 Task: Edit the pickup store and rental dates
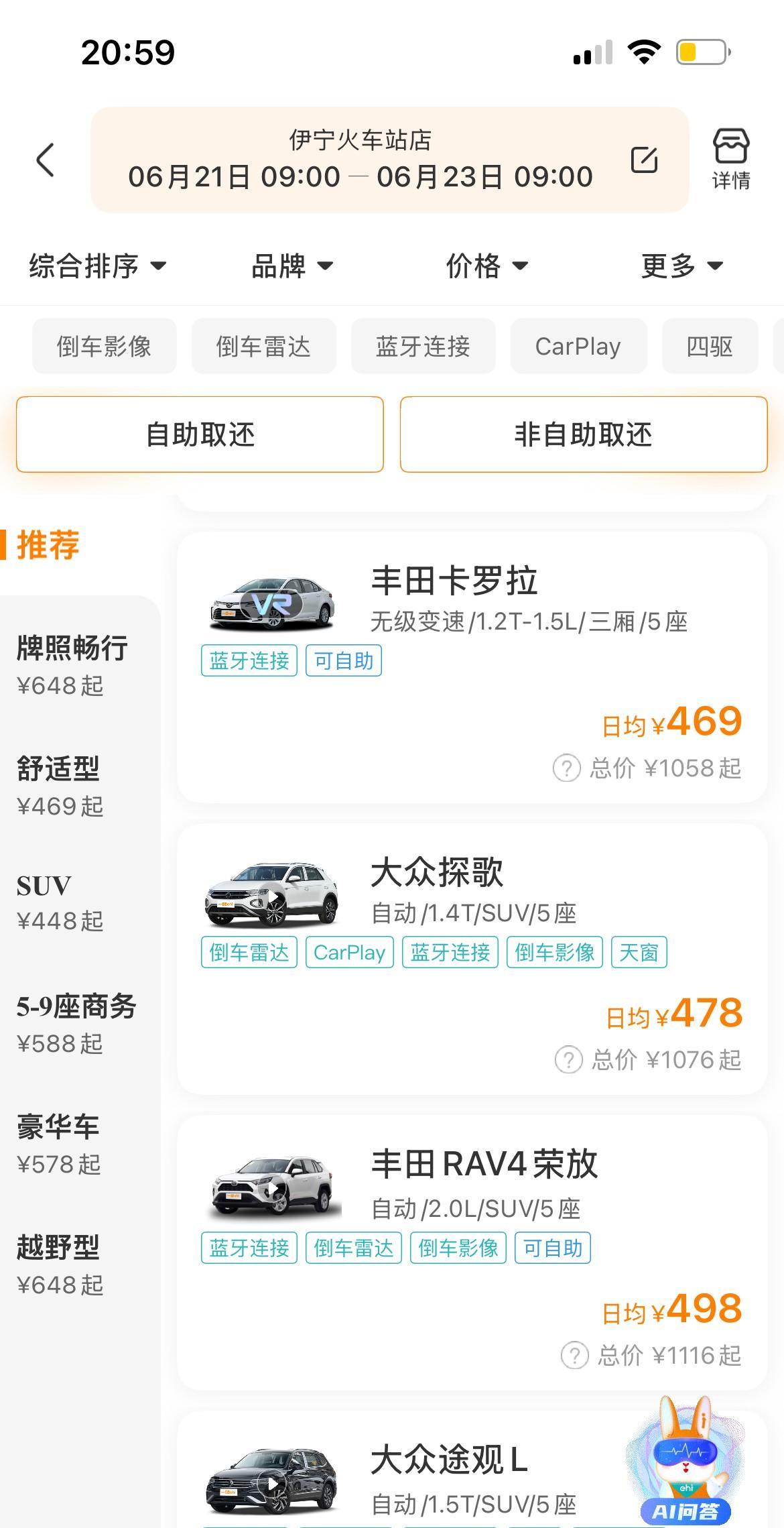click(x=644, y=160)
